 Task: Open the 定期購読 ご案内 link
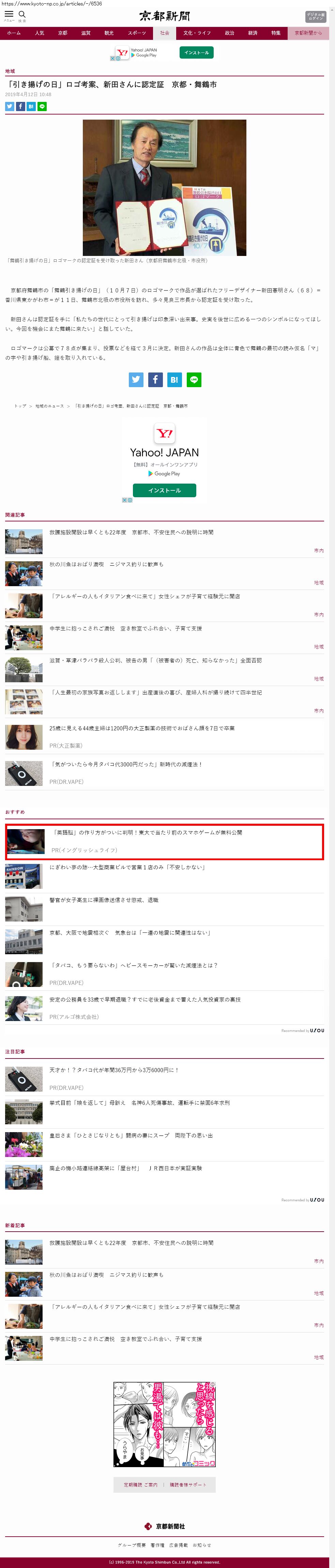click(140, 1485)
